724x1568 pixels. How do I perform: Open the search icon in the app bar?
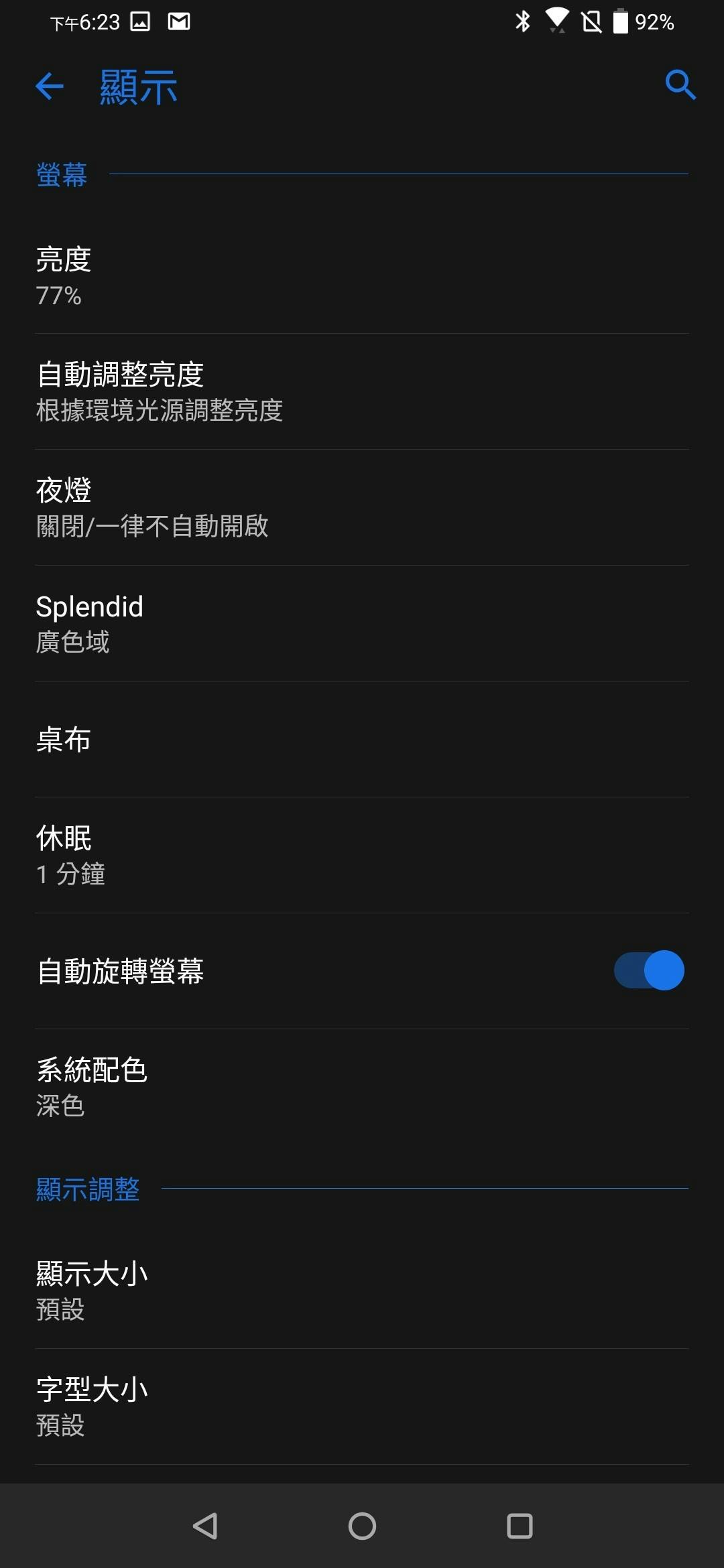680,85
